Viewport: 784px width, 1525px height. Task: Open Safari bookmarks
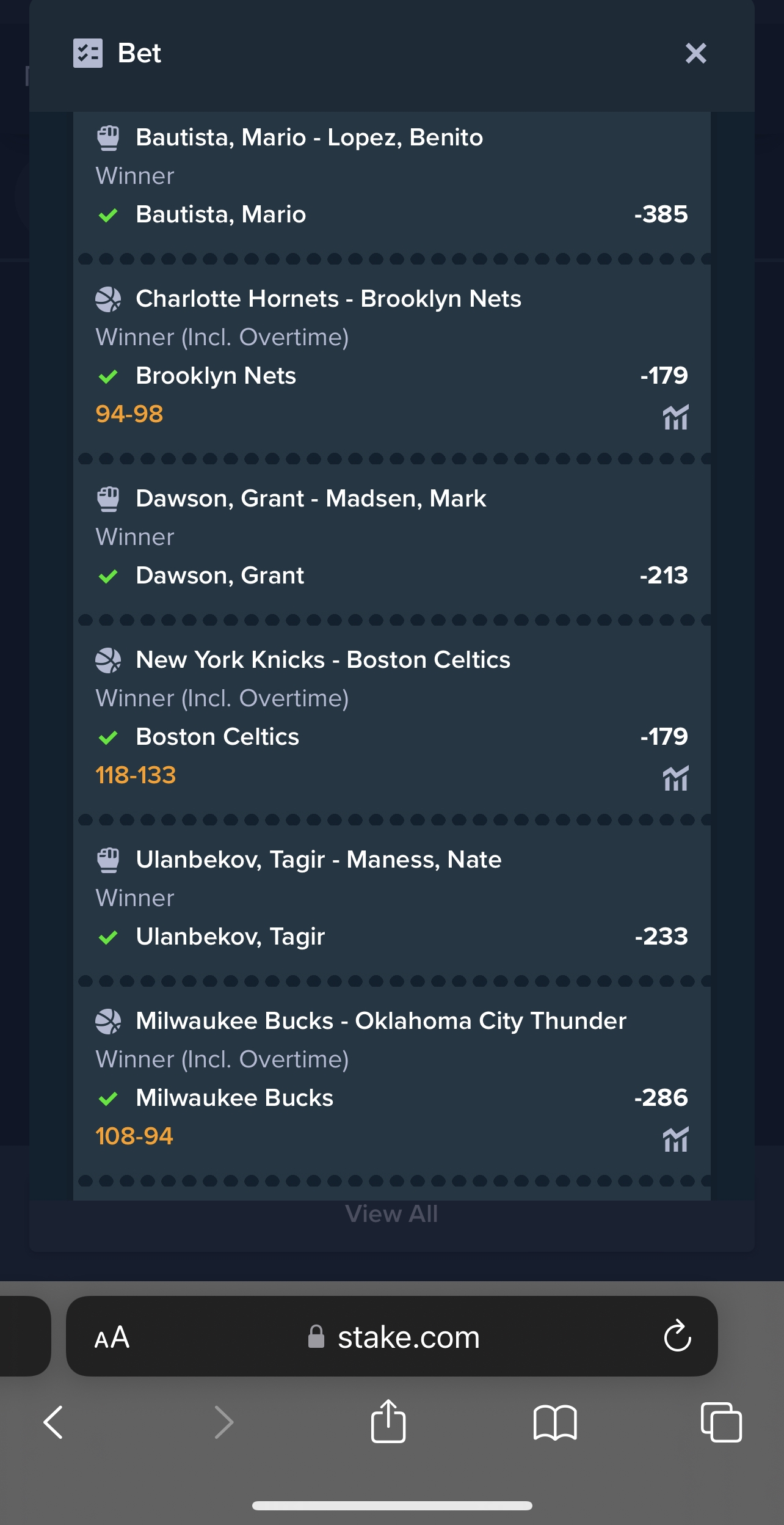coord(555,1422)
